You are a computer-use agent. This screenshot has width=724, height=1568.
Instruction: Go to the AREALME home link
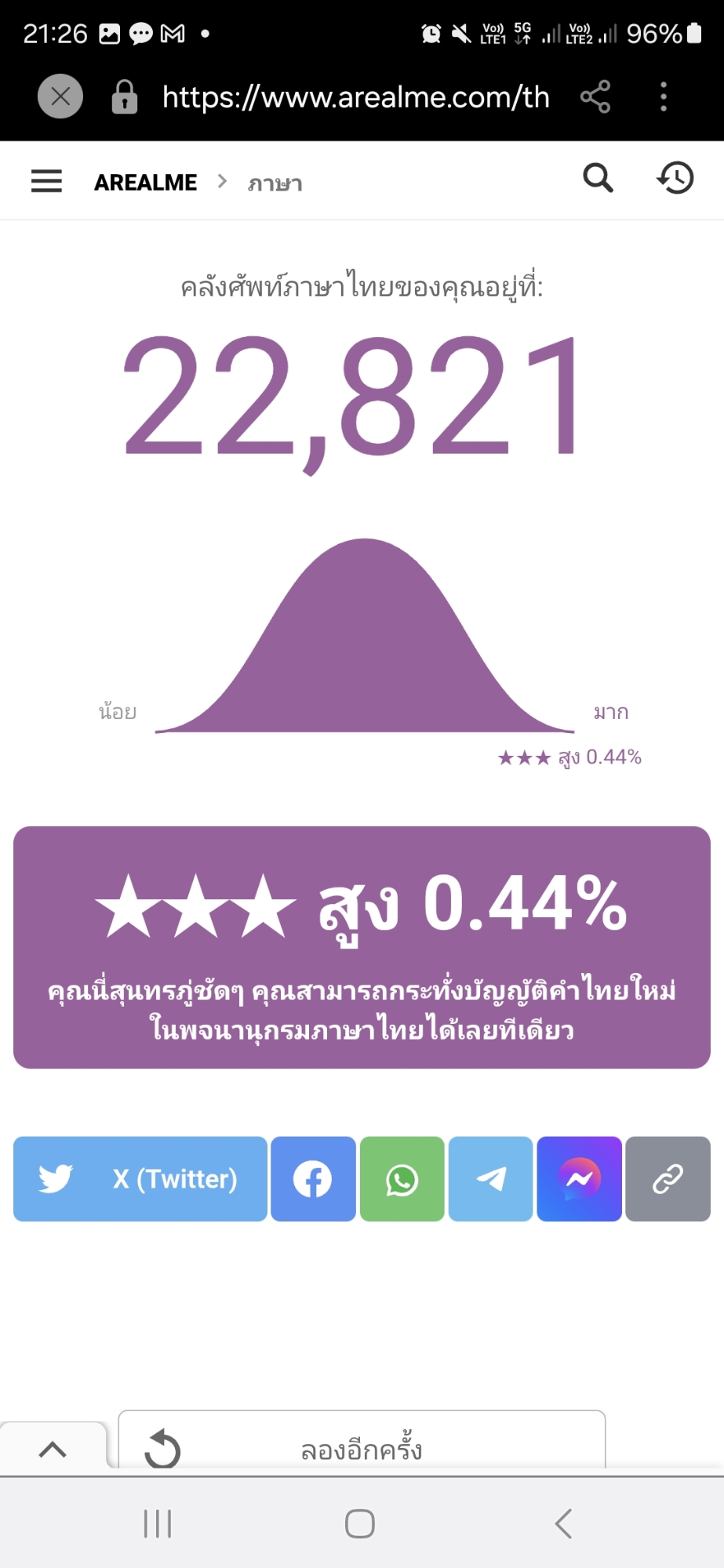(146, 183)
